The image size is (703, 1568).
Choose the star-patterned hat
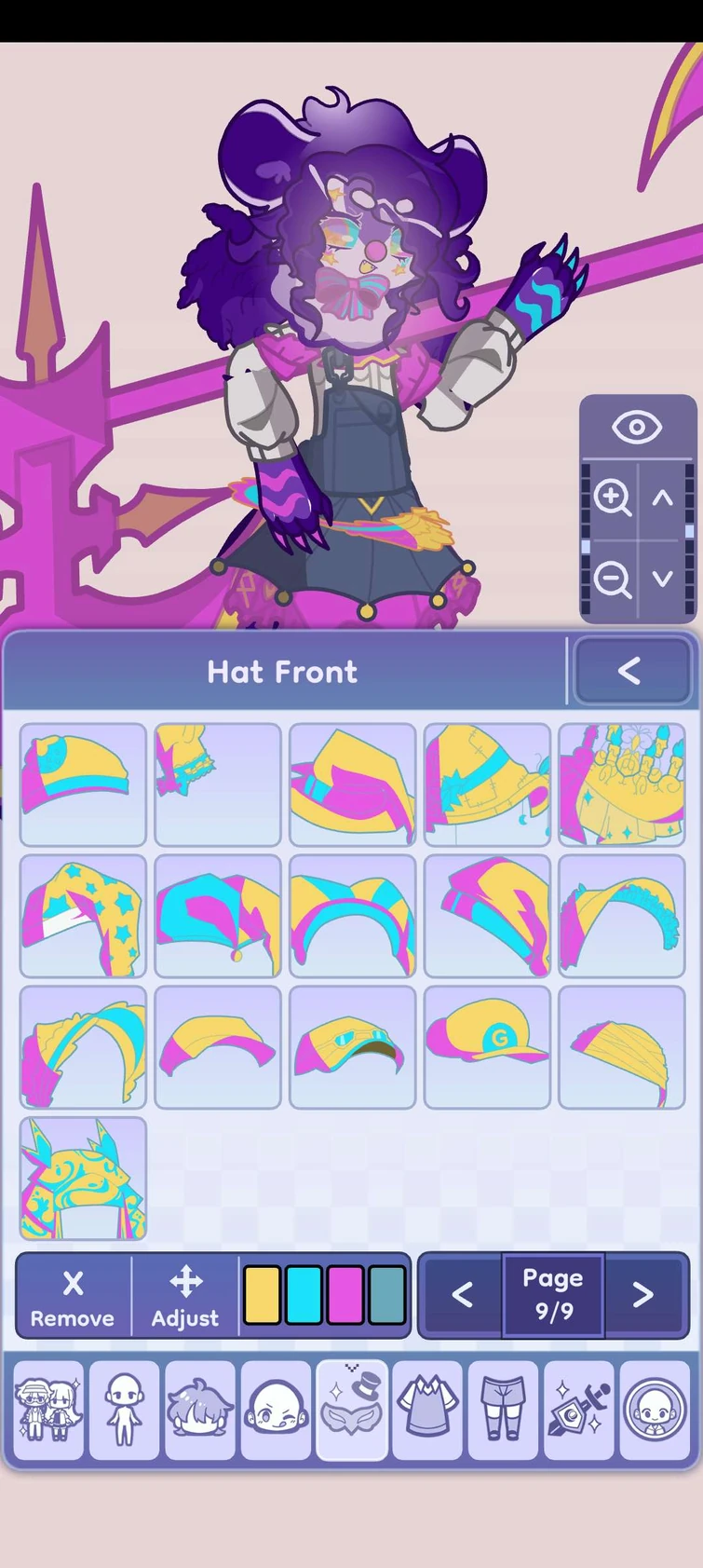pyautogui.click(x=83, y=916)
